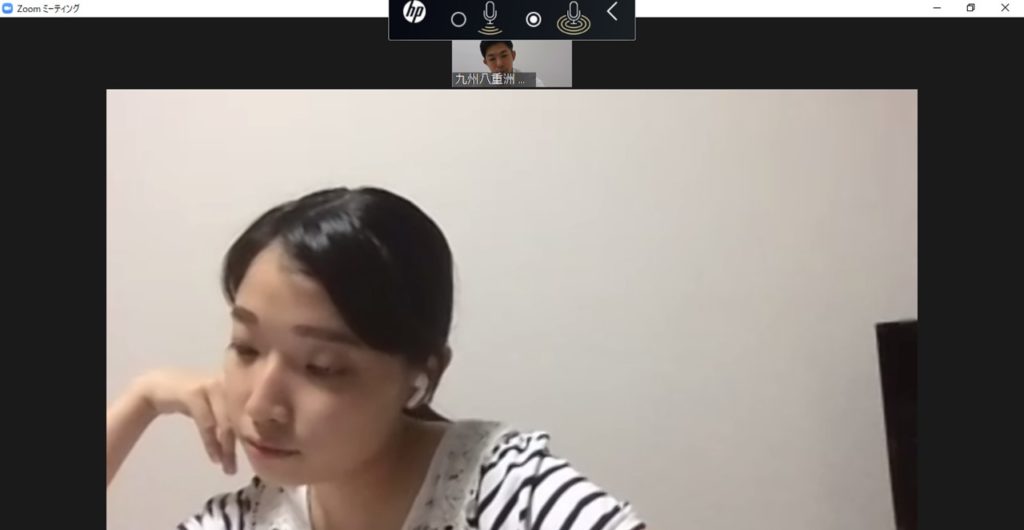Select the directional microphone mode radio button

459,19
